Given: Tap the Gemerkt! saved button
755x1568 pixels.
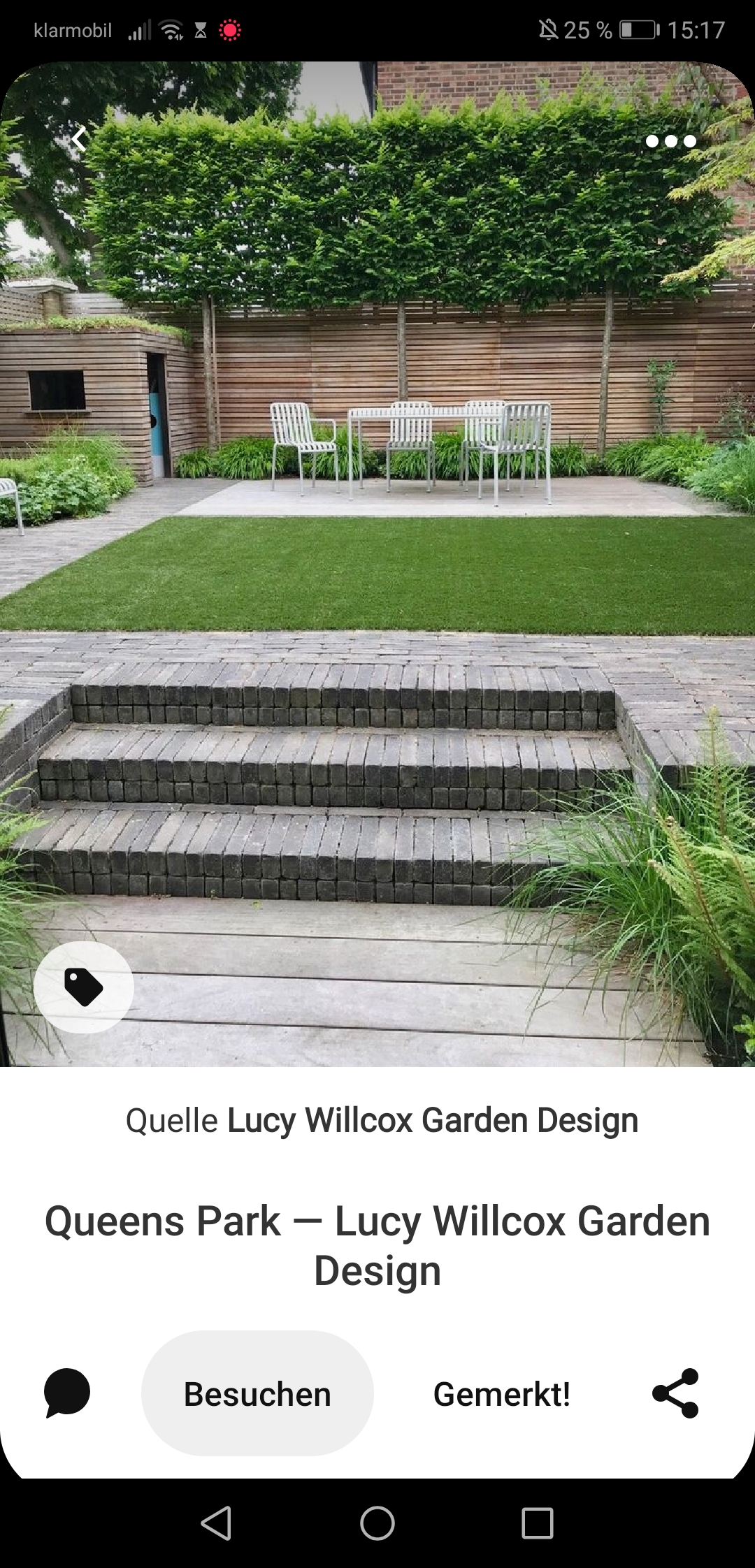Looking at the screenshot, I should [502, 1394].
